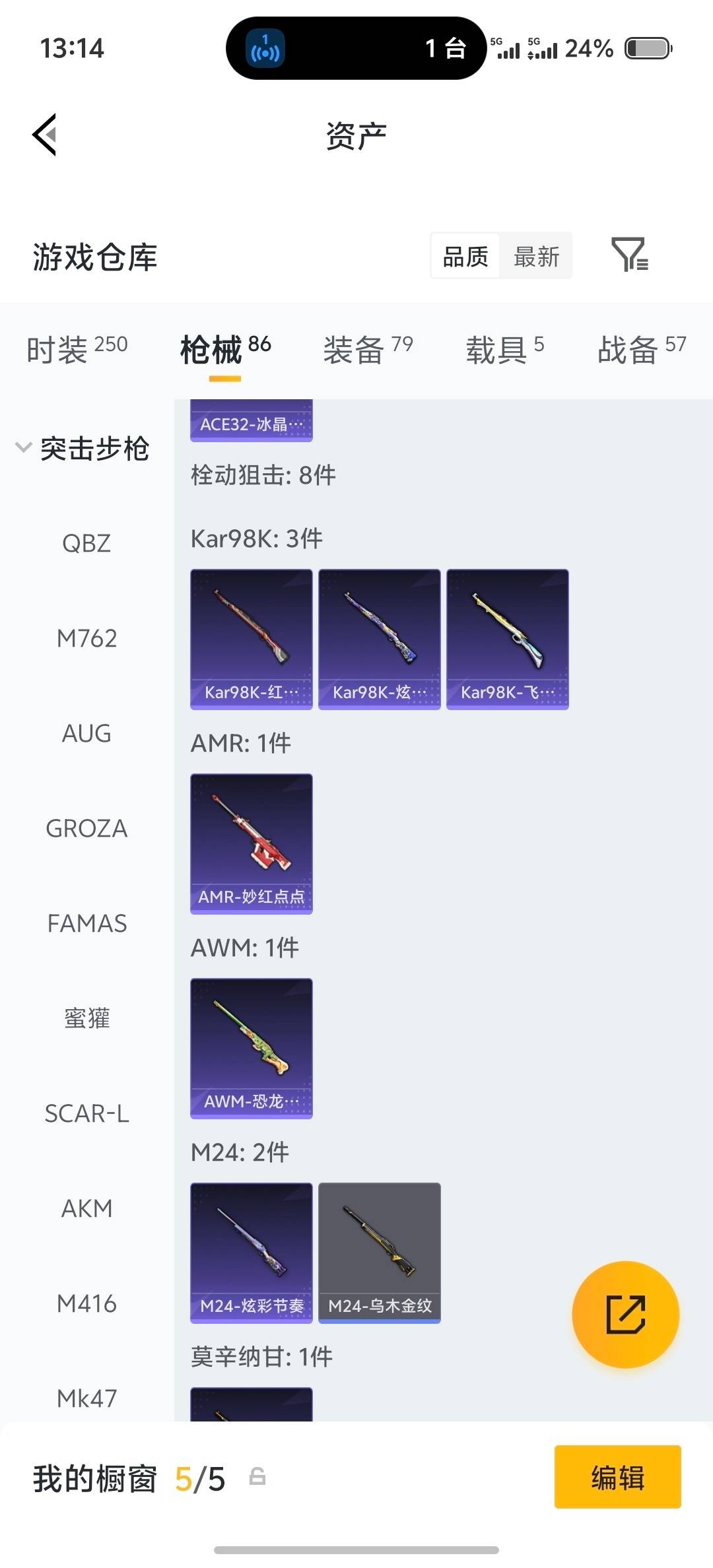Select the M24-乌木金纹 skin
Viewport: 713px width, 1568px height.
[379, 1252]
